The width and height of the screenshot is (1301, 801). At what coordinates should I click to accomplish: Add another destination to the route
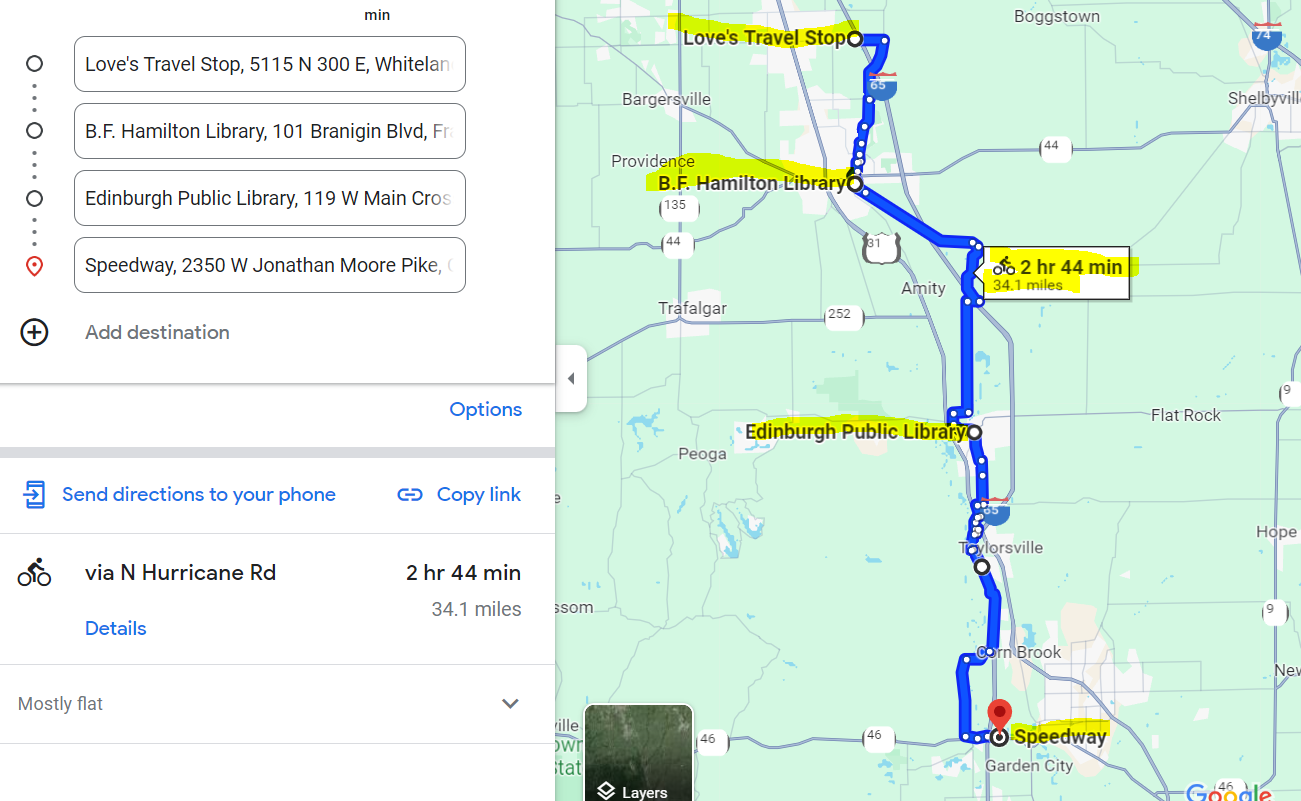click(x=156, y=332)
